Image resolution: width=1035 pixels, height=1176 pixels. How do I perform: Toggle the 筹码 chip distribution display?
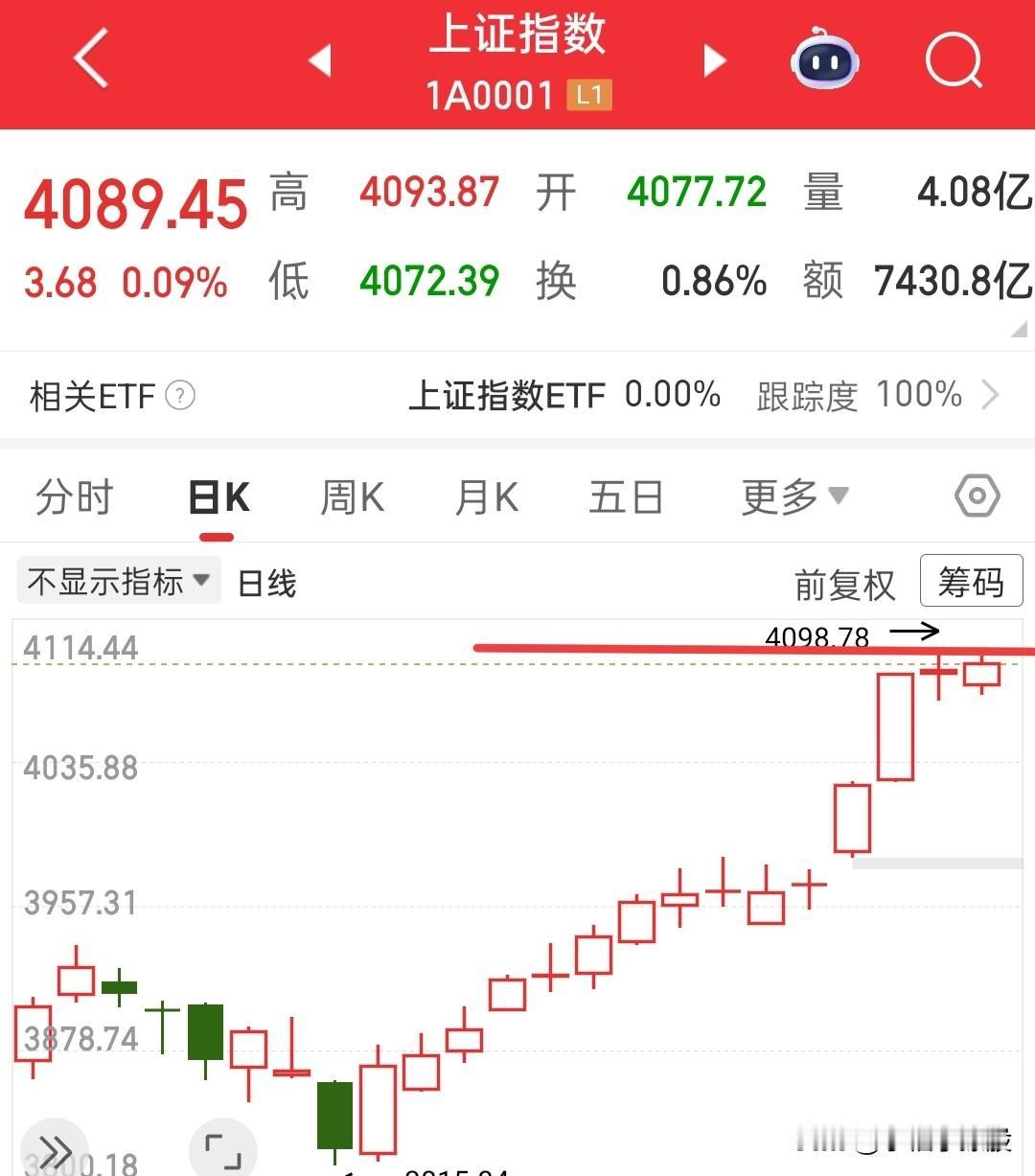click(x=971, y=581)
